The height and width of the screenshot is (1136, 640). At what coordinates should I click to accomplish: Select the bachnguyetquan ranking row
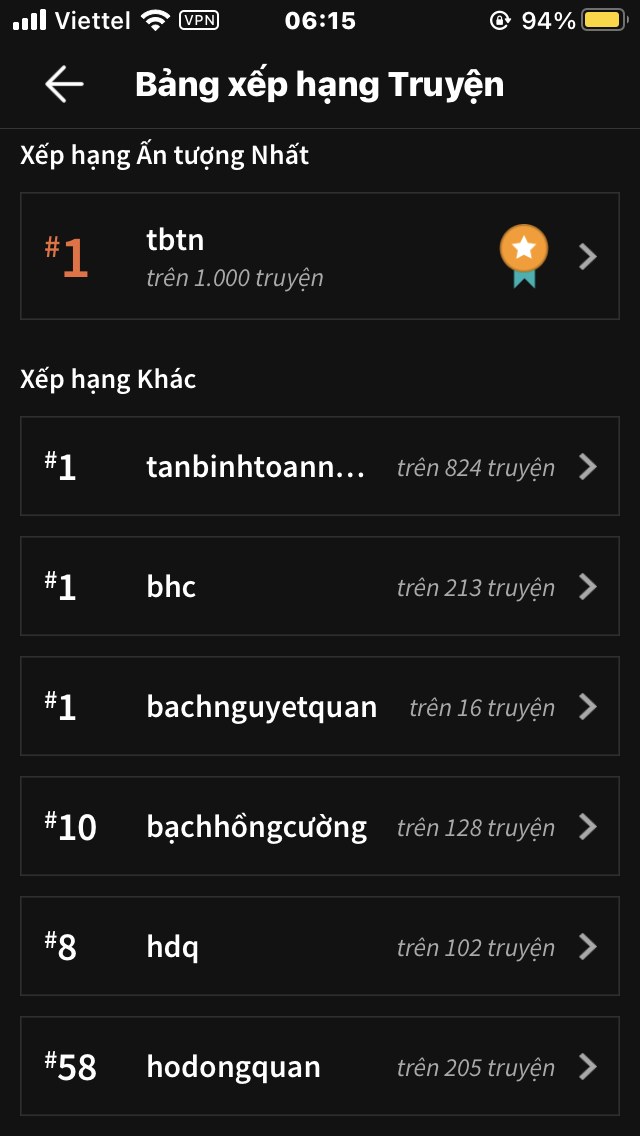pos(319,707)
